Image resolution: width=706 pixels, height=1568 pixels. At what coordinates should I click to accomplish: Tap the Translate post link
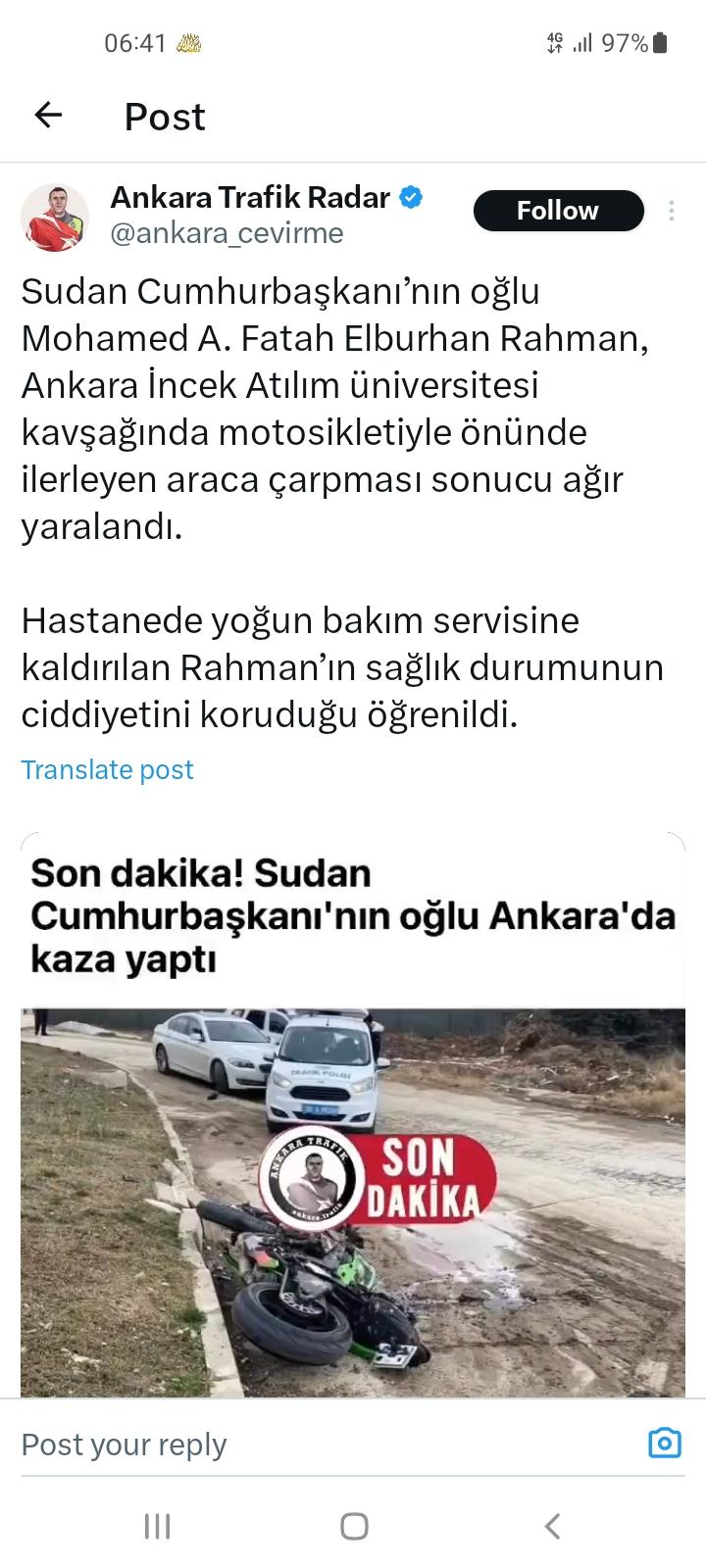click(x=108, y=770)
